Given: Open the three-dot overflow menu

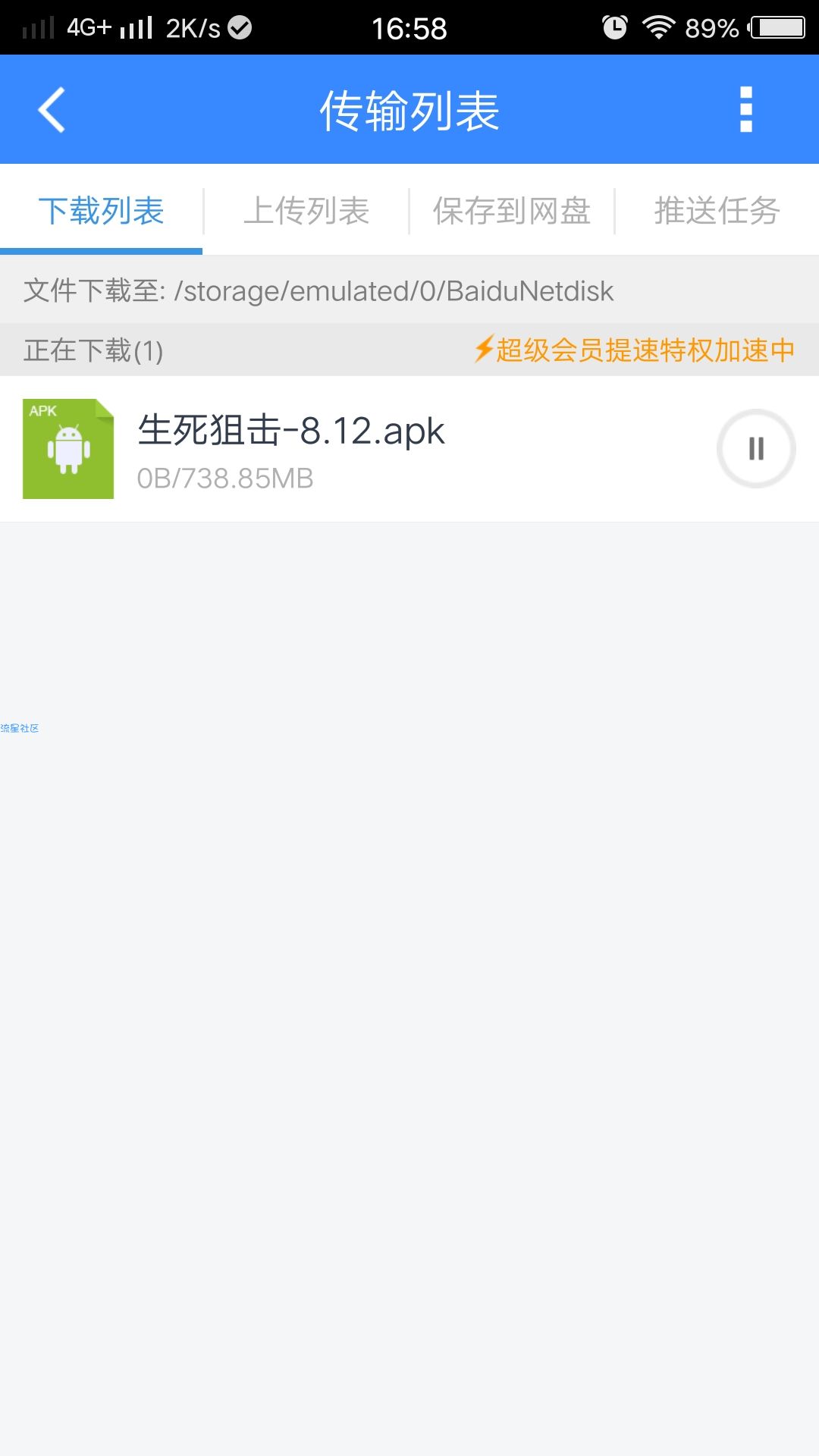Looking at the screenshot, I should pyautogui.click(x=745, y=110).
